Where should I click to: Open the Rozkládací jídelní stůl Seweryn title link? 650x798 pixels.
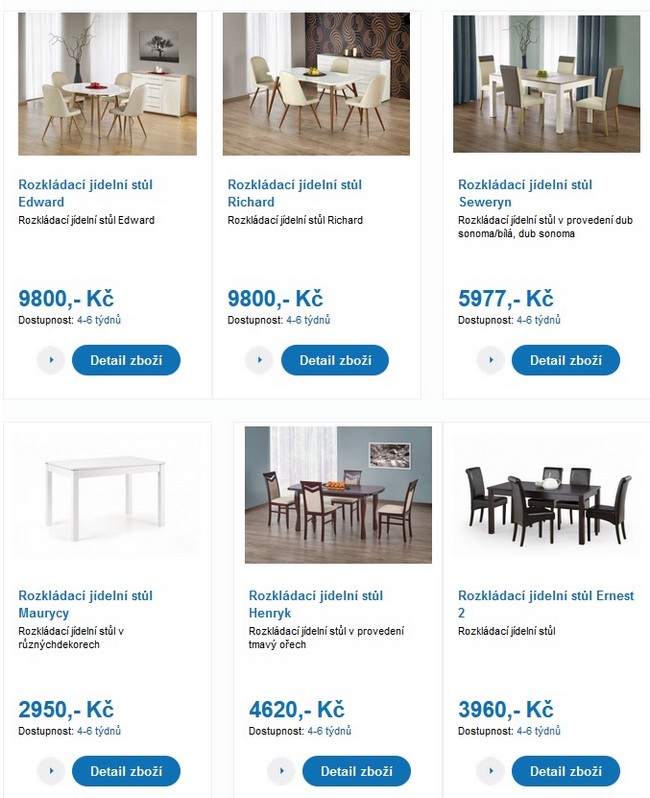pyautogui.click(x=525, y=193)
